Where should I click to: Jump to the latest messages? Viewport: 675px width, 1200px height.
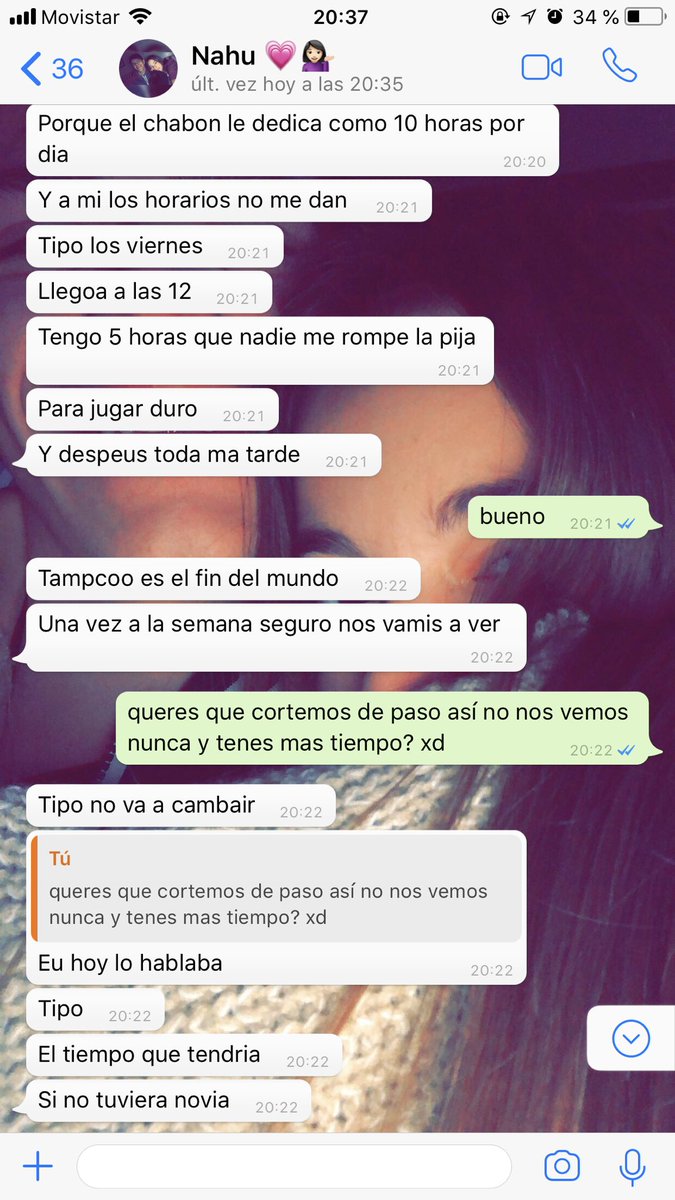tap(631, 1039)
